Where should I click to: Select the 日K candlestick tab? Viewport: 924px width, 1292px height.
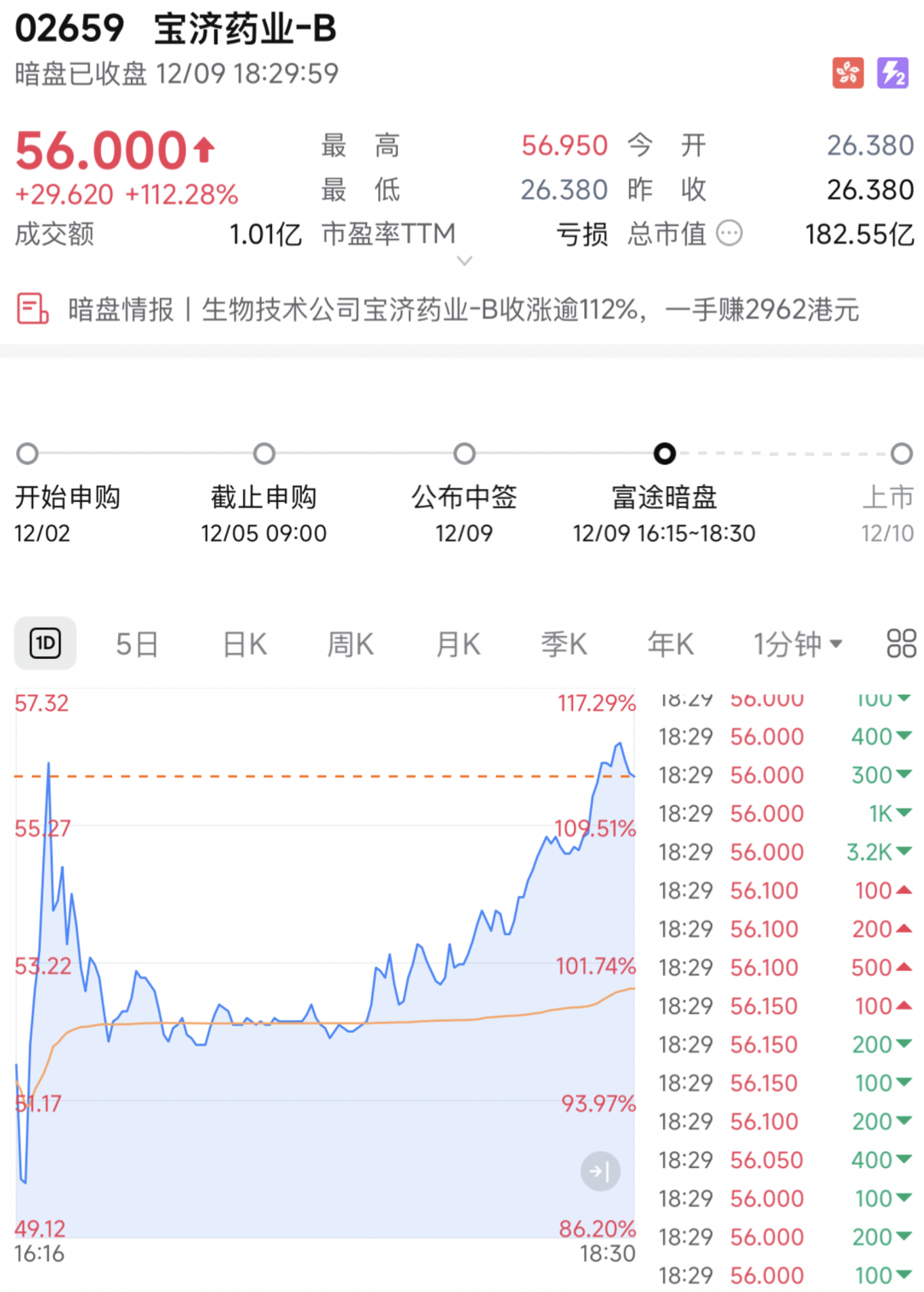click(x=243, y=643)
